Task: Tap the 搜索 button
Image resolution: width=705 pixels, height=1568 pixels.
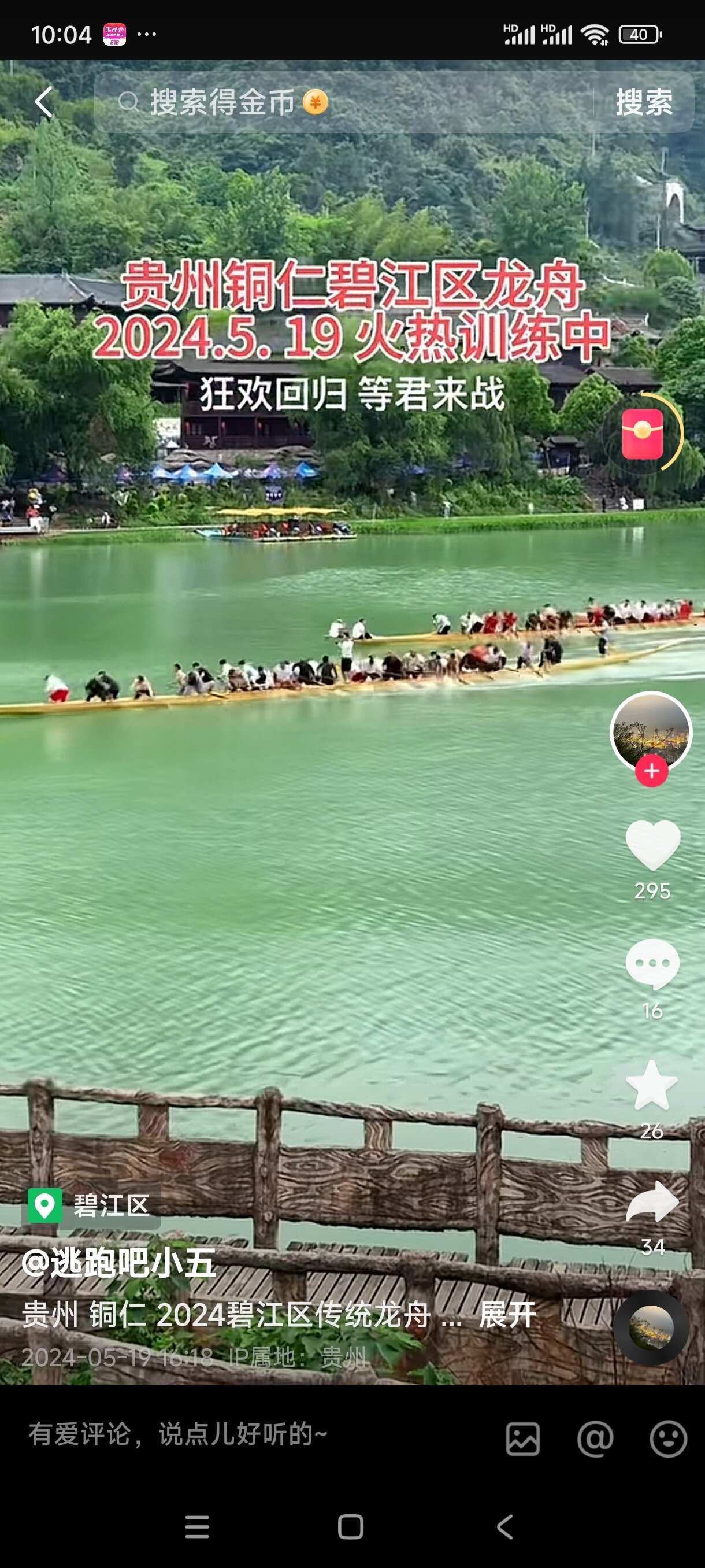Action: [644, 102]
